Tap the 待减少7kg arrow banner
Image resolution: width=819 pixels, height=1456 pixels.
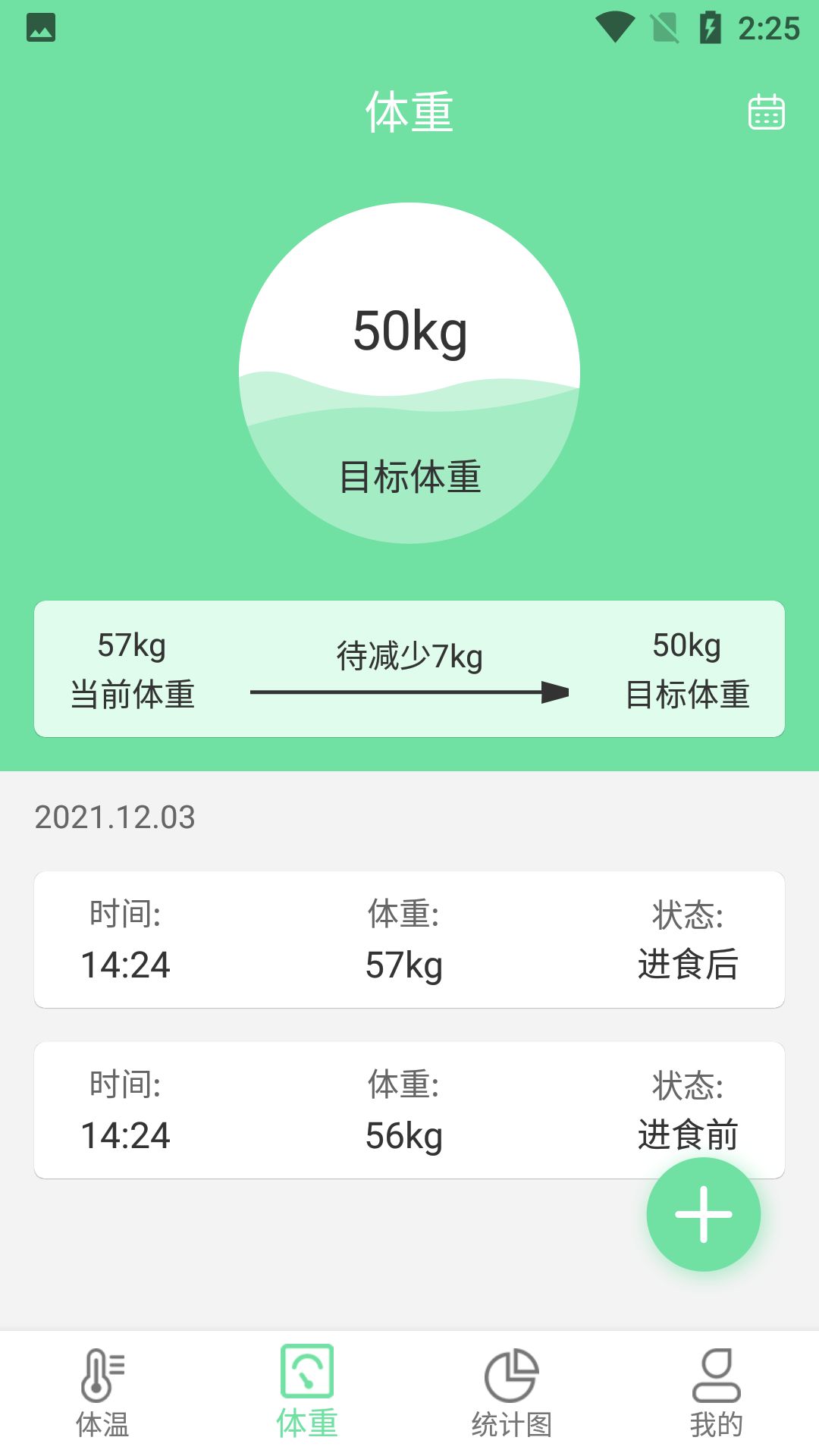(x=409, y=670)
